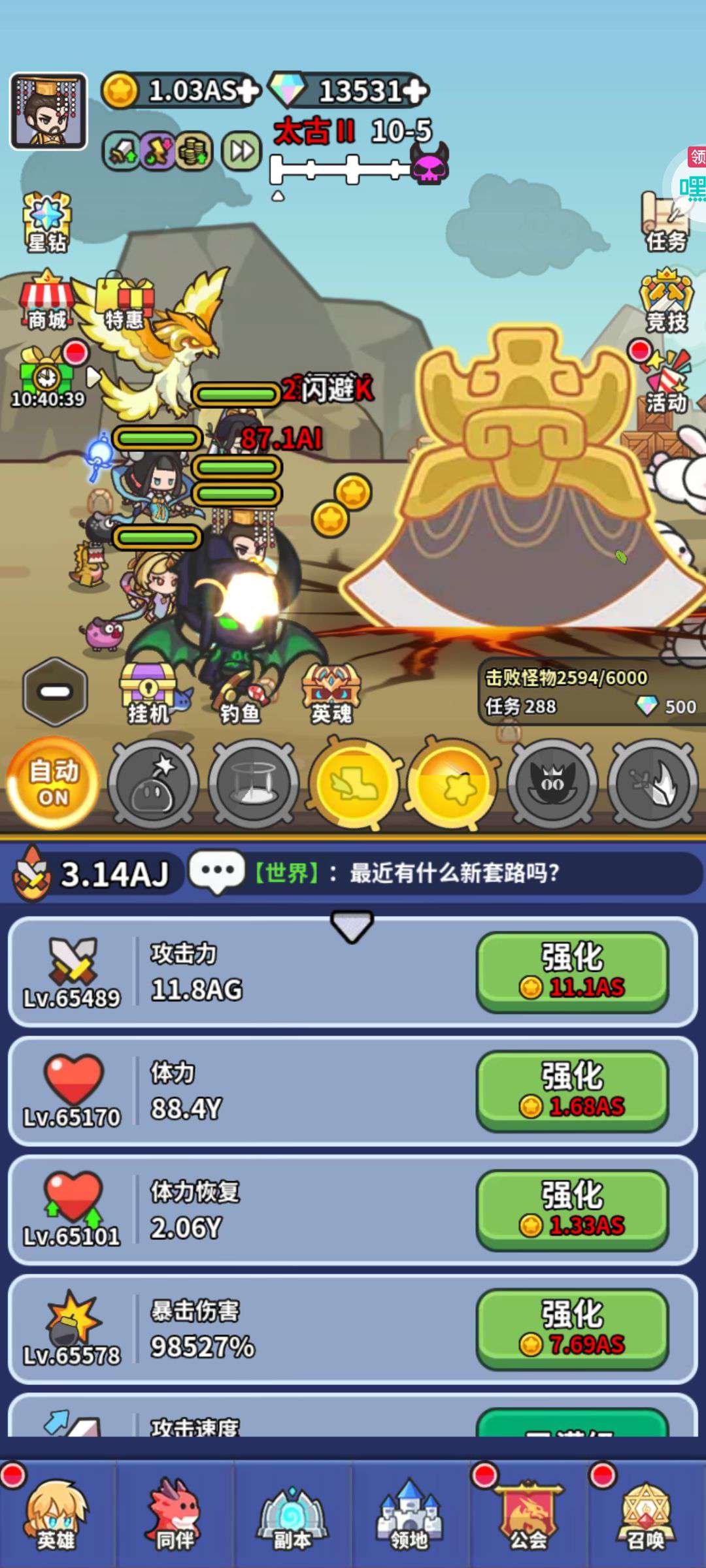Upgrade 体力 for 1.68AS coins
This screenshot has height=1568, width=706.
click(x=573, y=1091)
